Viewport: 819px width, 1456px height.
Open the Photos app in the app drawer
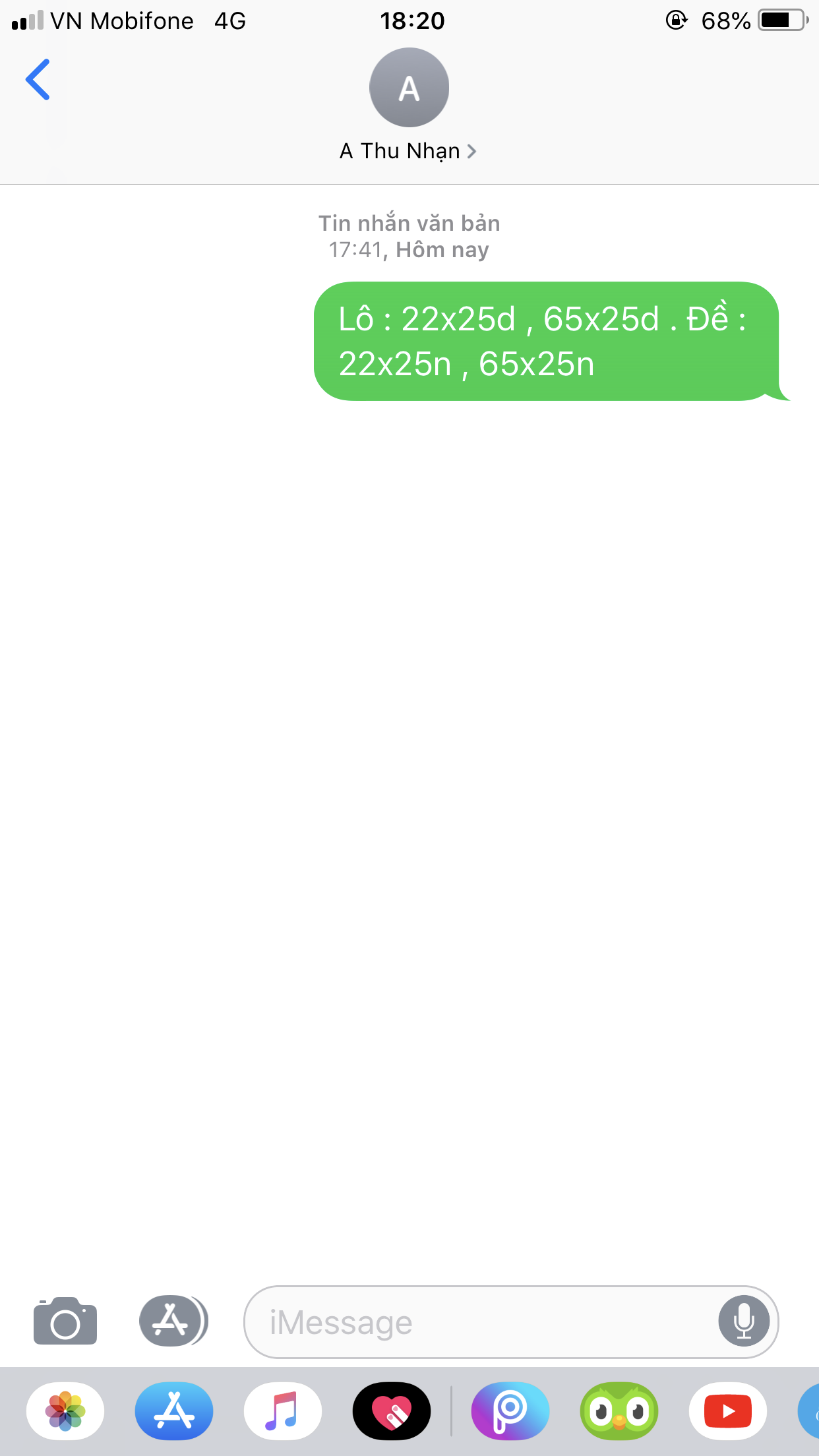coord(65,1411)
